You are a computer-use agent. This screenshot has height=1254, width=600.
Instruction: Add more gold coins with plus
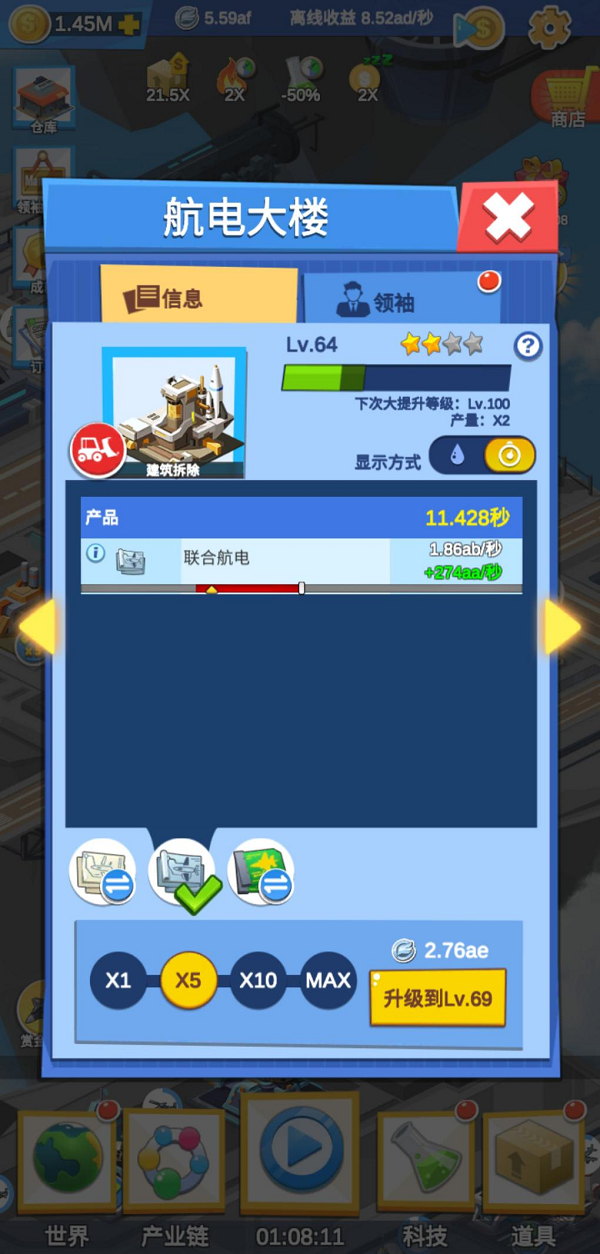coord(129,25)
